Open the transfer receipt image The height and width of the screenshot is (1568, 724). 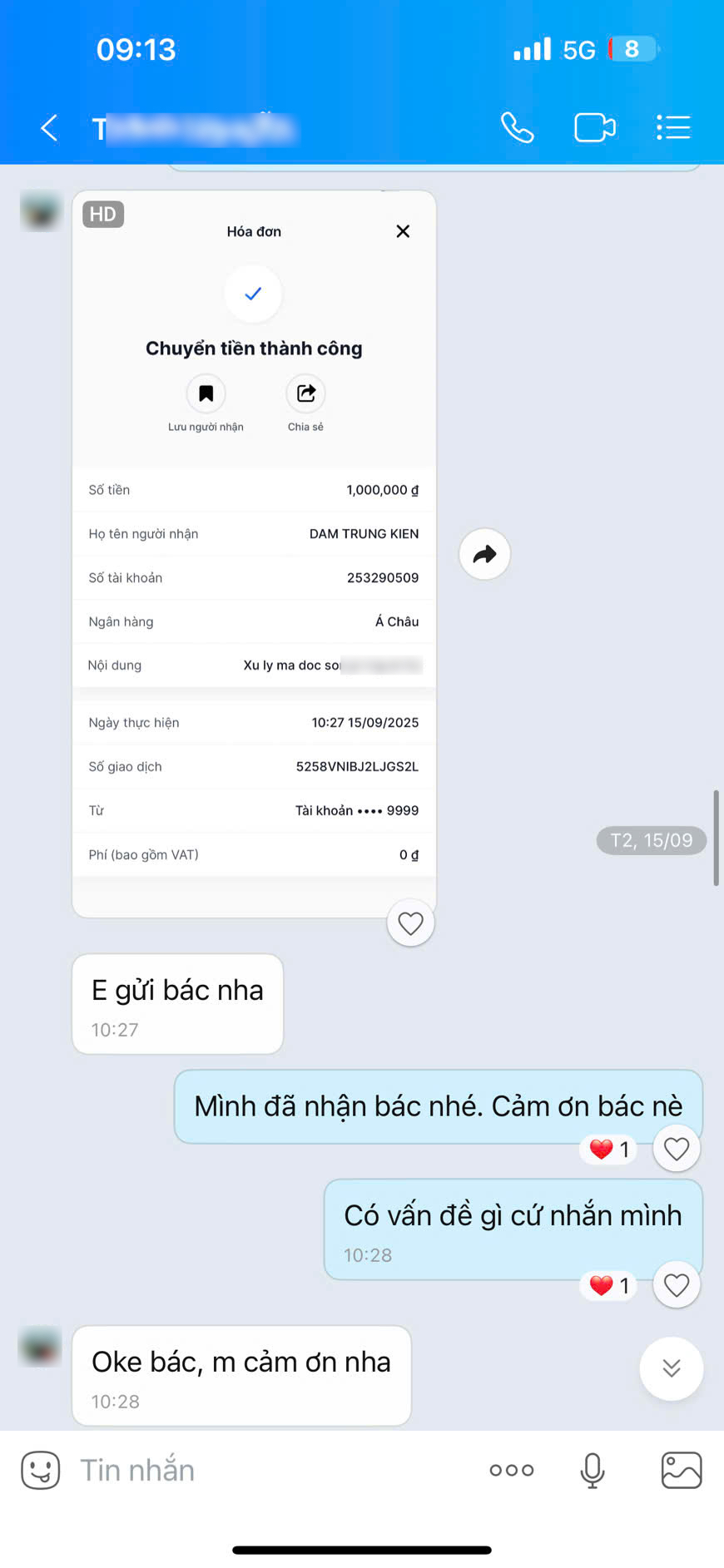[x=254, y=554]
